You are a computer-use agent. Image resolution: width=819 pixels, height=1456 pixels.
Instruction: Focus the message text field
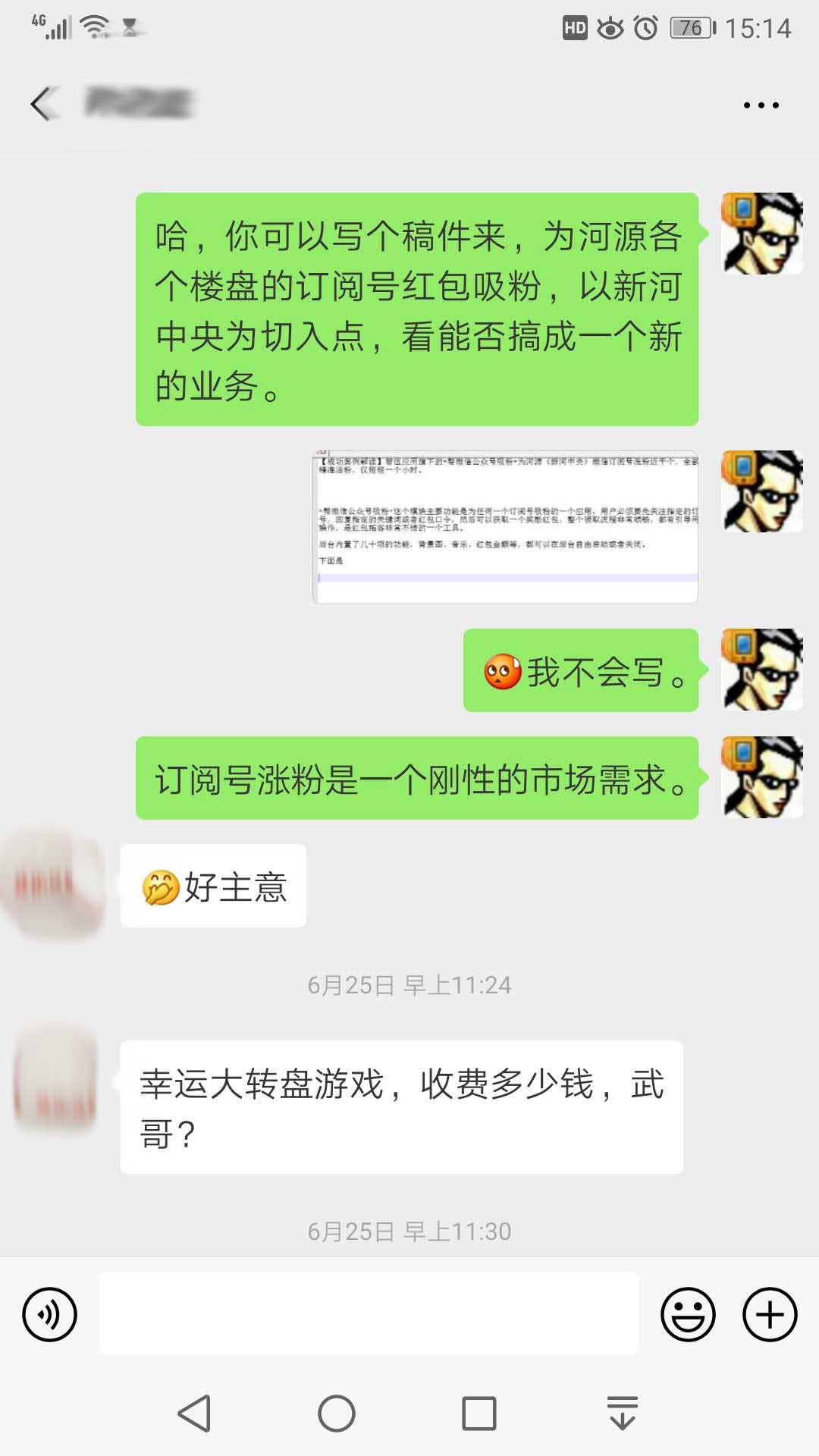[x=369, y=1314]
